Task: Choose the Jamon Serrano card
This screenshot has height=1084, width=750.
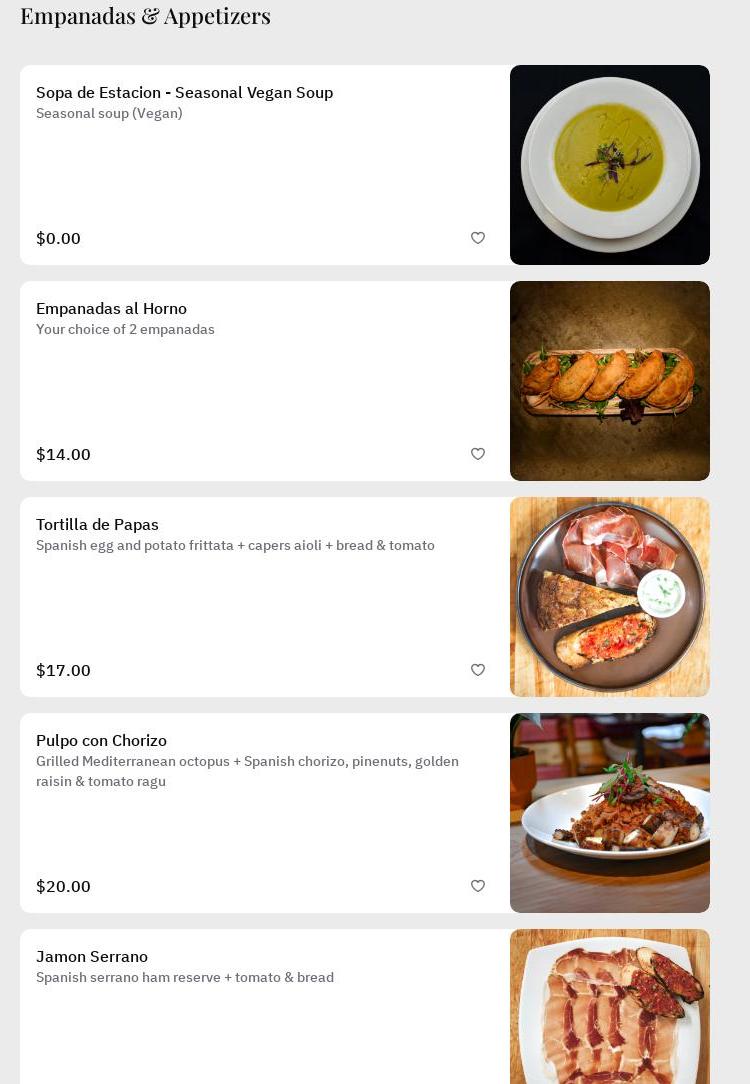Action: (x=92, y=957)
